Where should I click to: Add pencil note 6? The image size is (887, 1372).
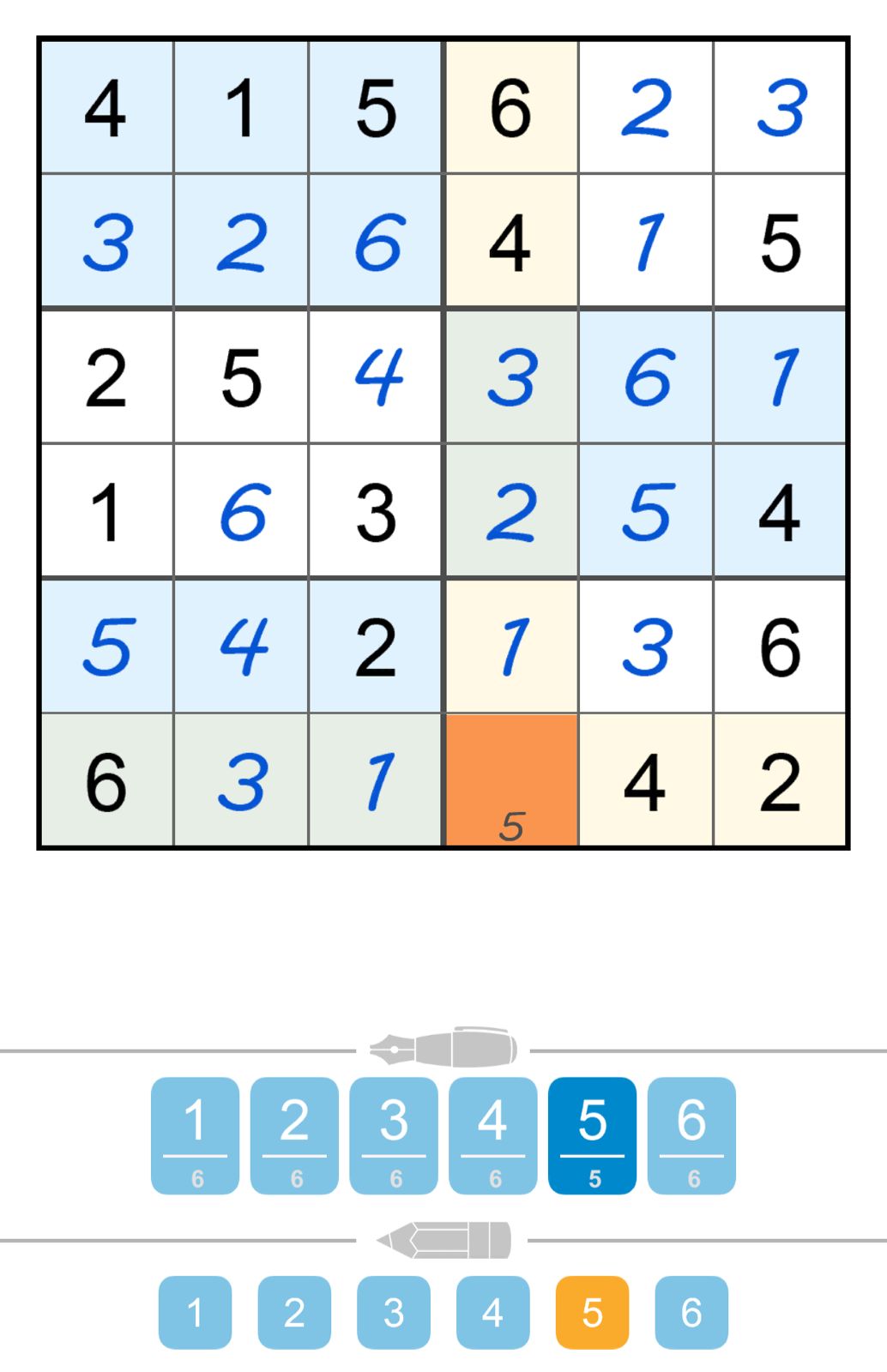[x=691, y=1312]
